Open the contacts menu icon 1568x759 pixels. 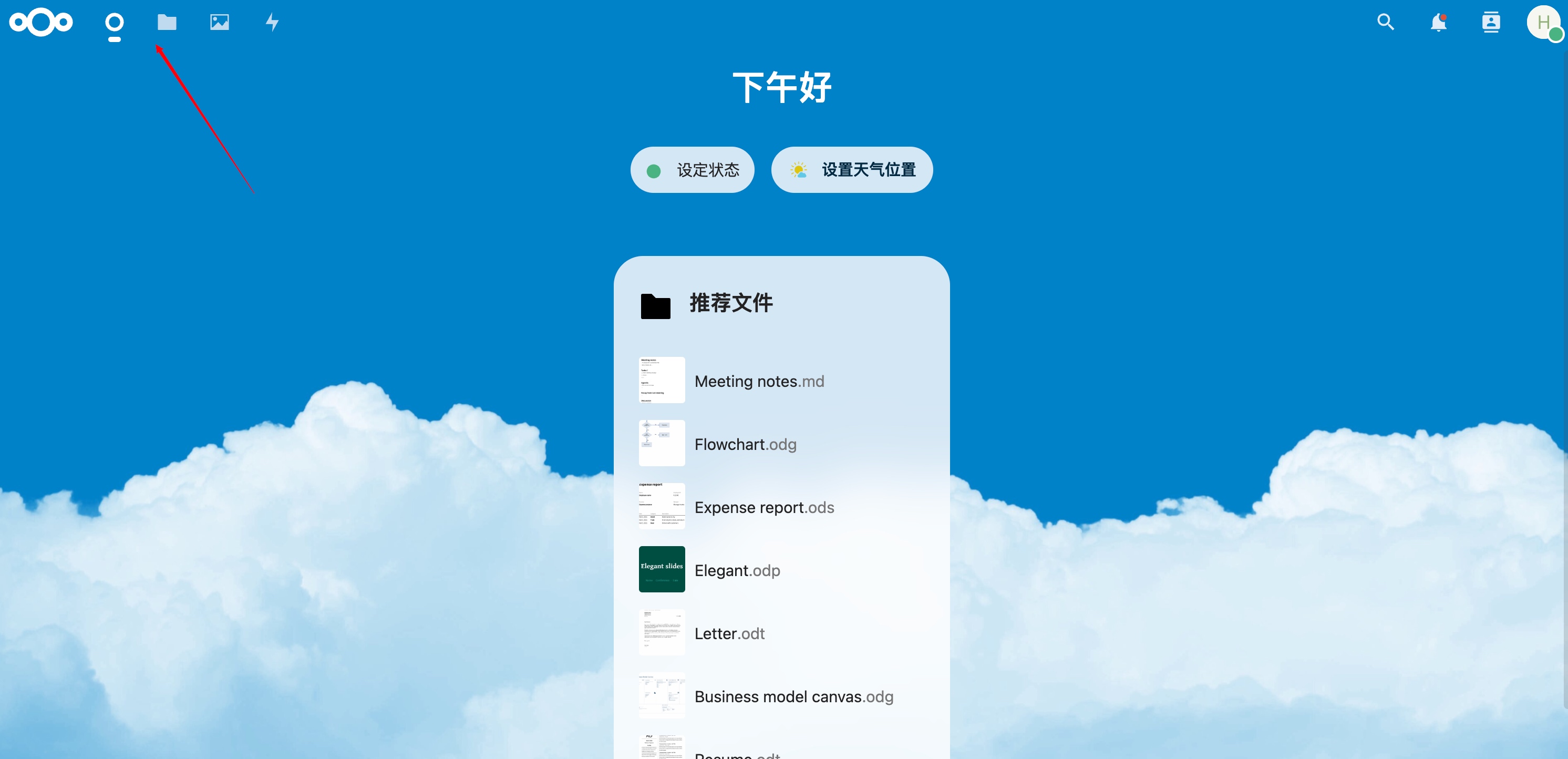tap(1491, 23)
